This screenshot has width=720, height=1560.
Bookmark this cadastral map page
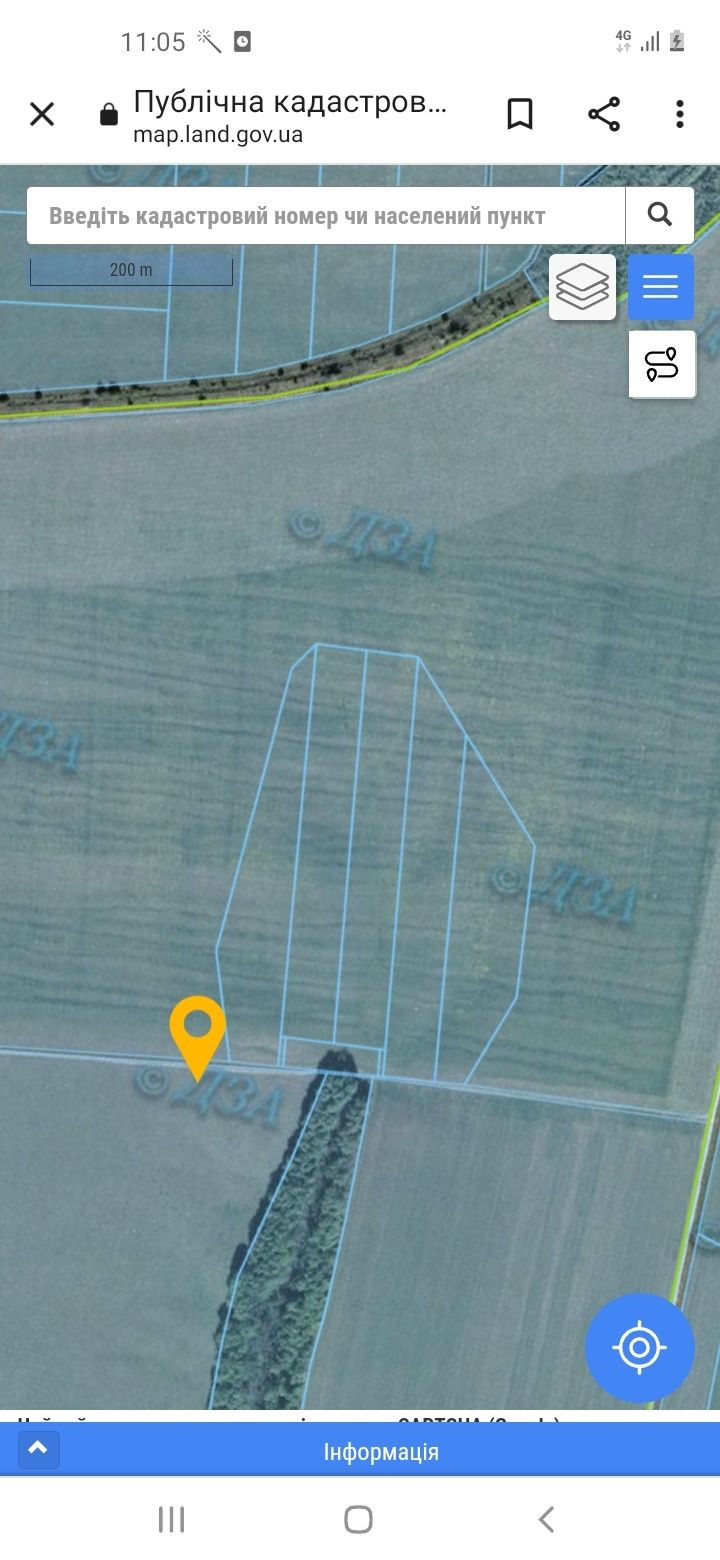pos(519,114)
